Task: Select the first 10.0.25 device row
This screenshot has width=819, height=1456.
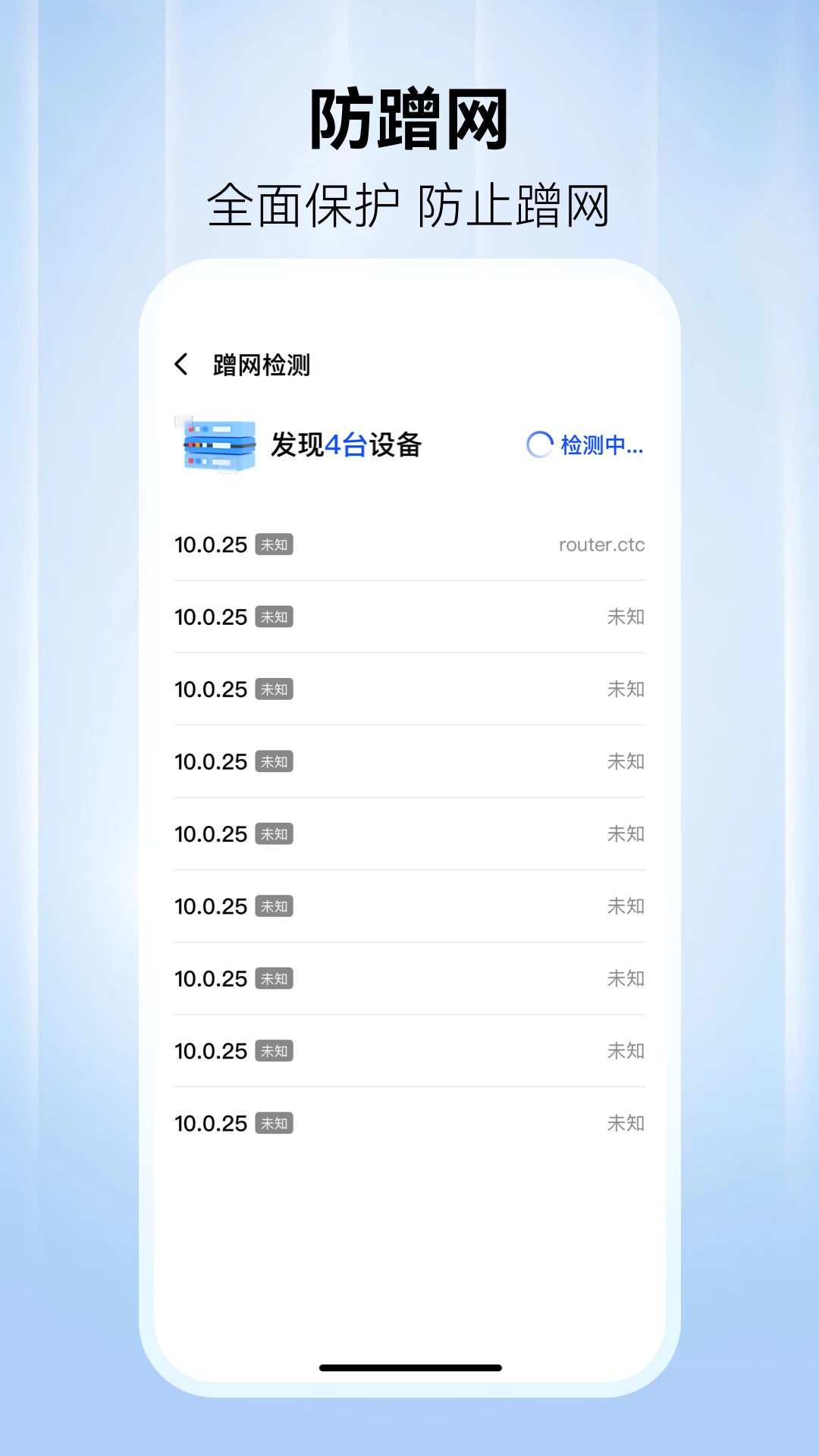Action: pyautogui.click(x=409, y=544)
